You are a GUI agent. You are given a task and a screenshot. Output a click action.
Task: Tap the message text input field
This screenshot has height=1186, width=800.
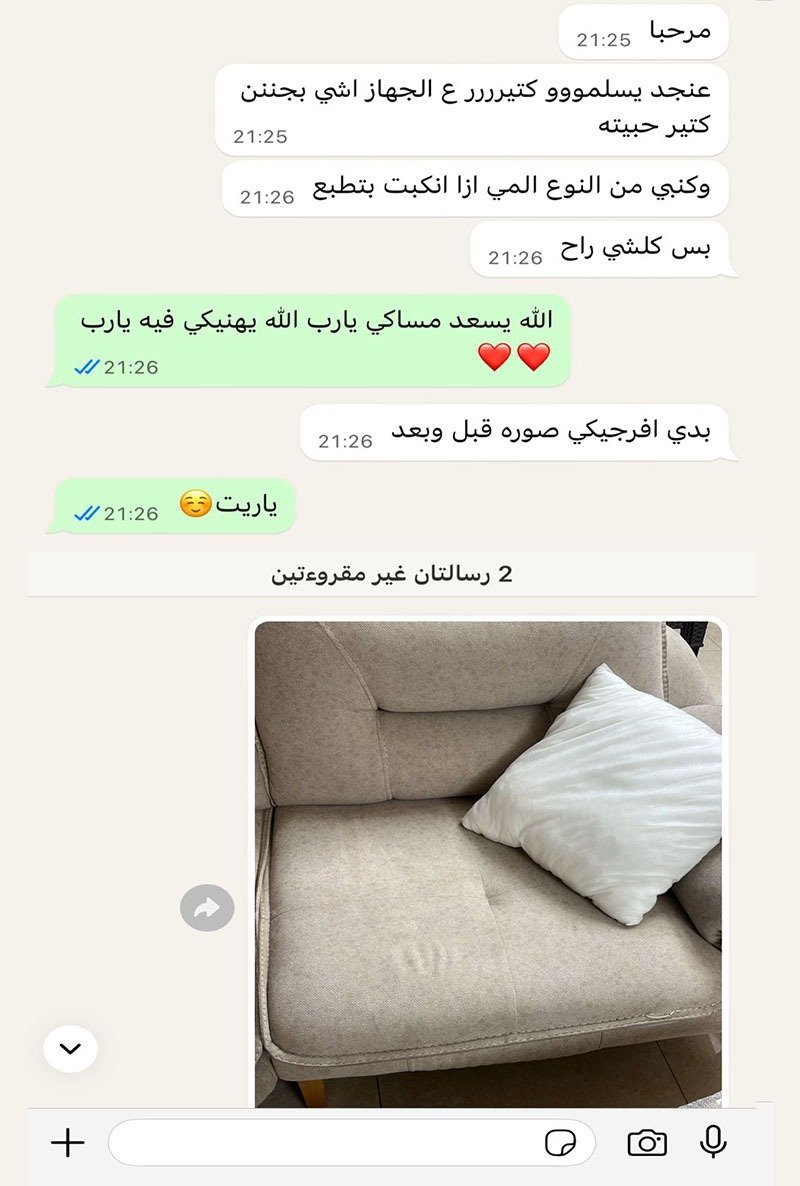coord(320,1142)
